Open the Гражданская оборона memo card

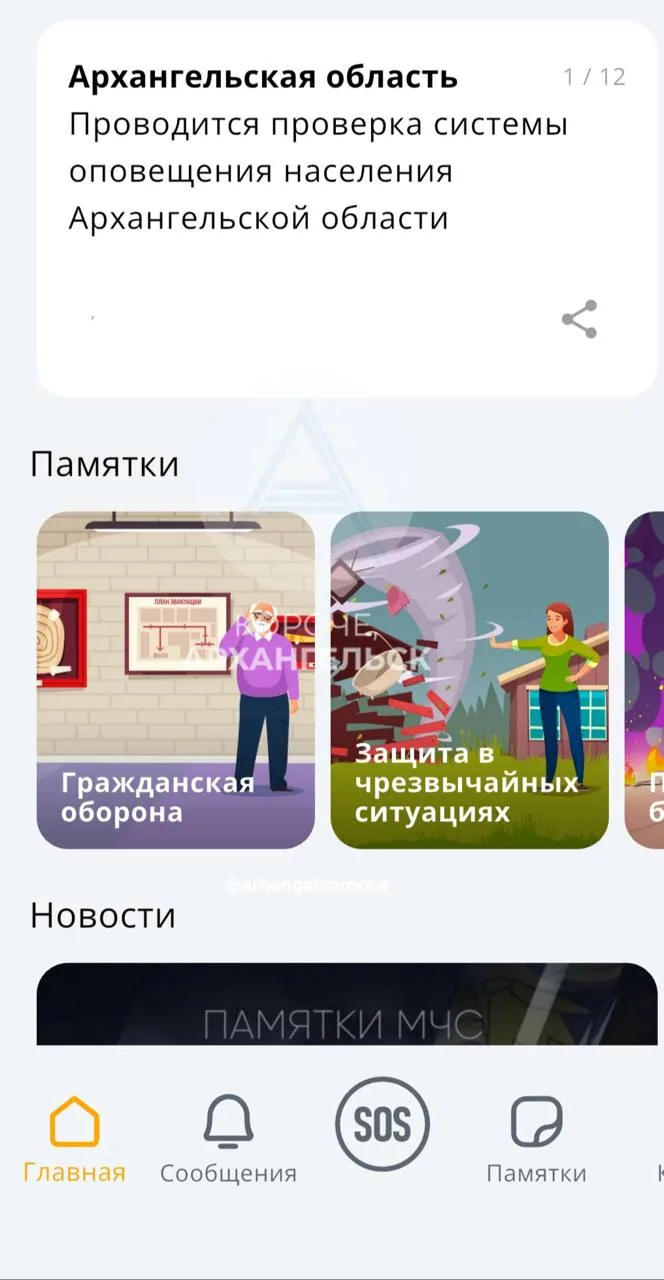pos(175,680)
